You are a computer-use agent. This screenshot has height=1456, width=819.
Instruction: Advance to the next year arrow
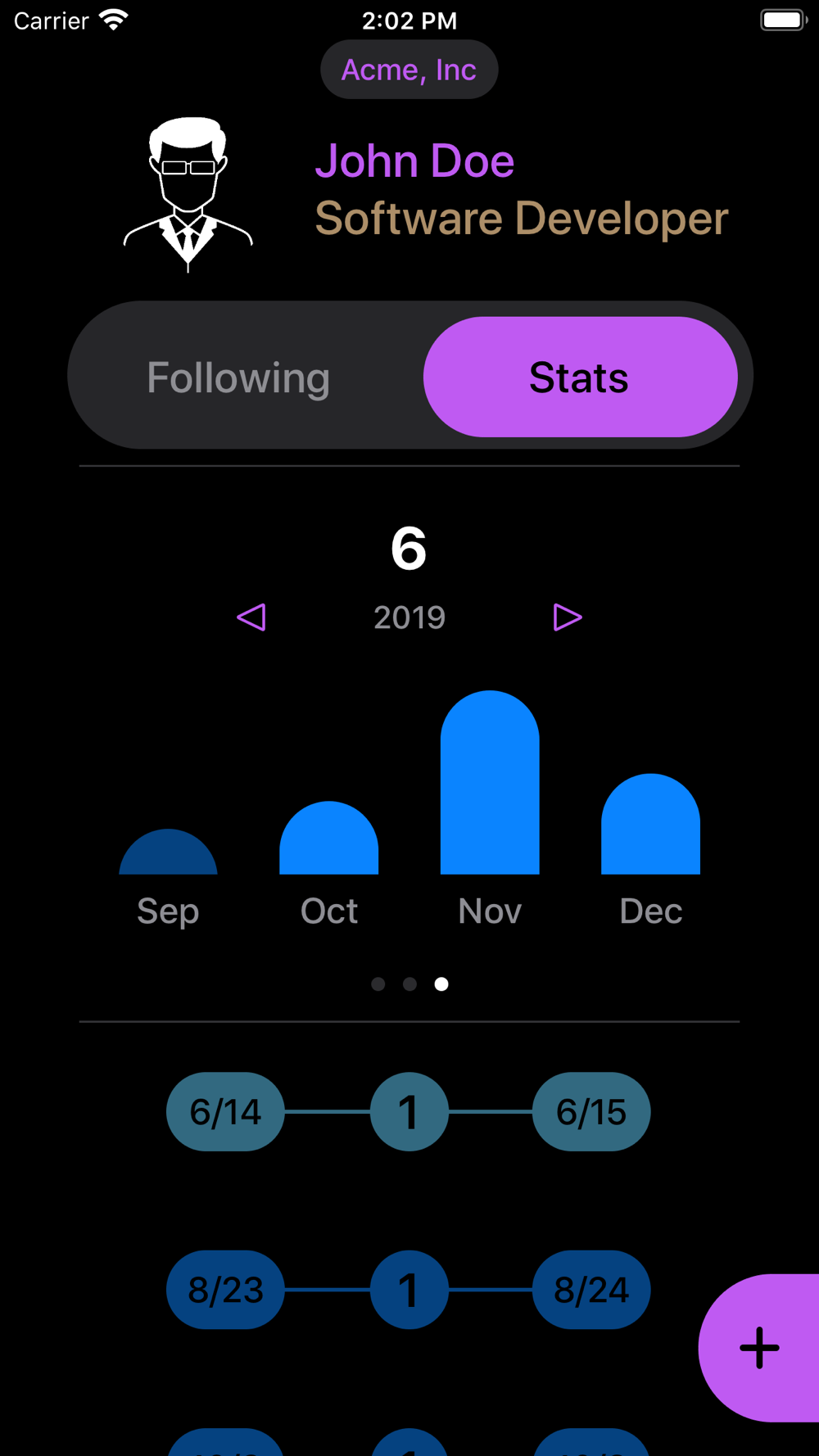click(567, 617)
